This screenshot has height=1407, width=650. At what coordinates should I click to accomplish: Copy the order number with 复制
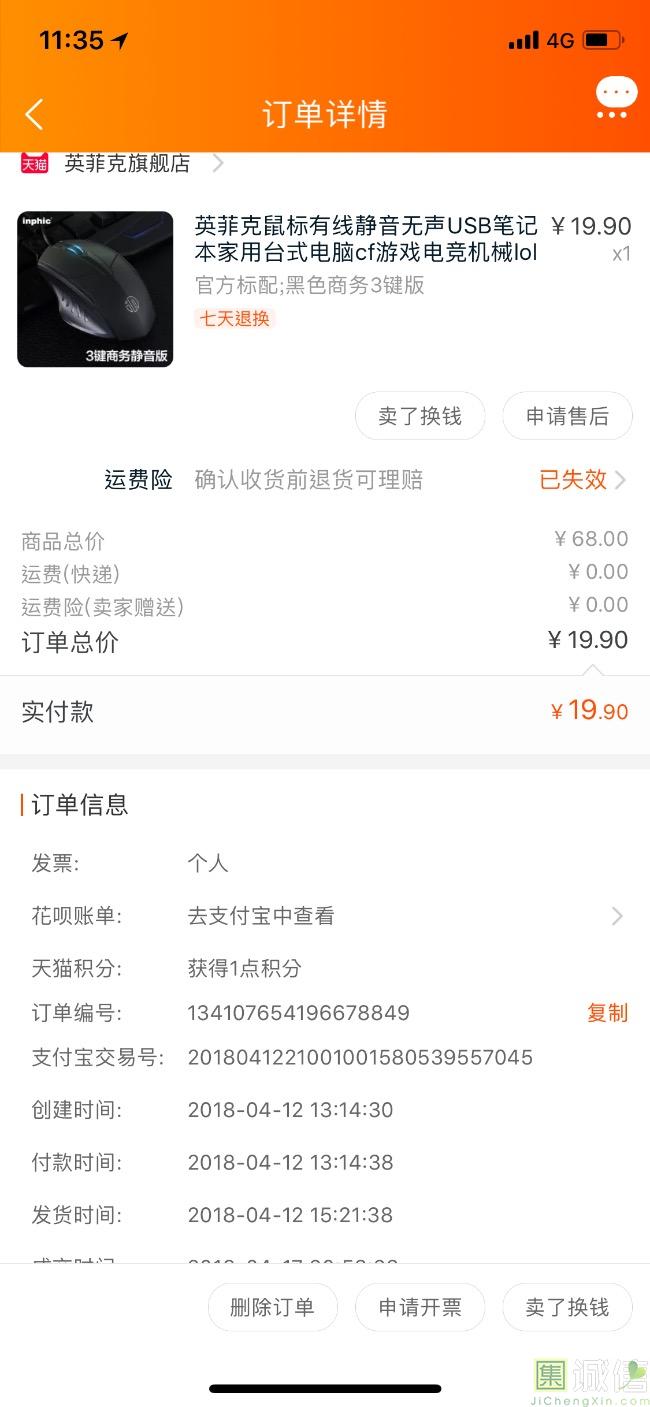607,1013
